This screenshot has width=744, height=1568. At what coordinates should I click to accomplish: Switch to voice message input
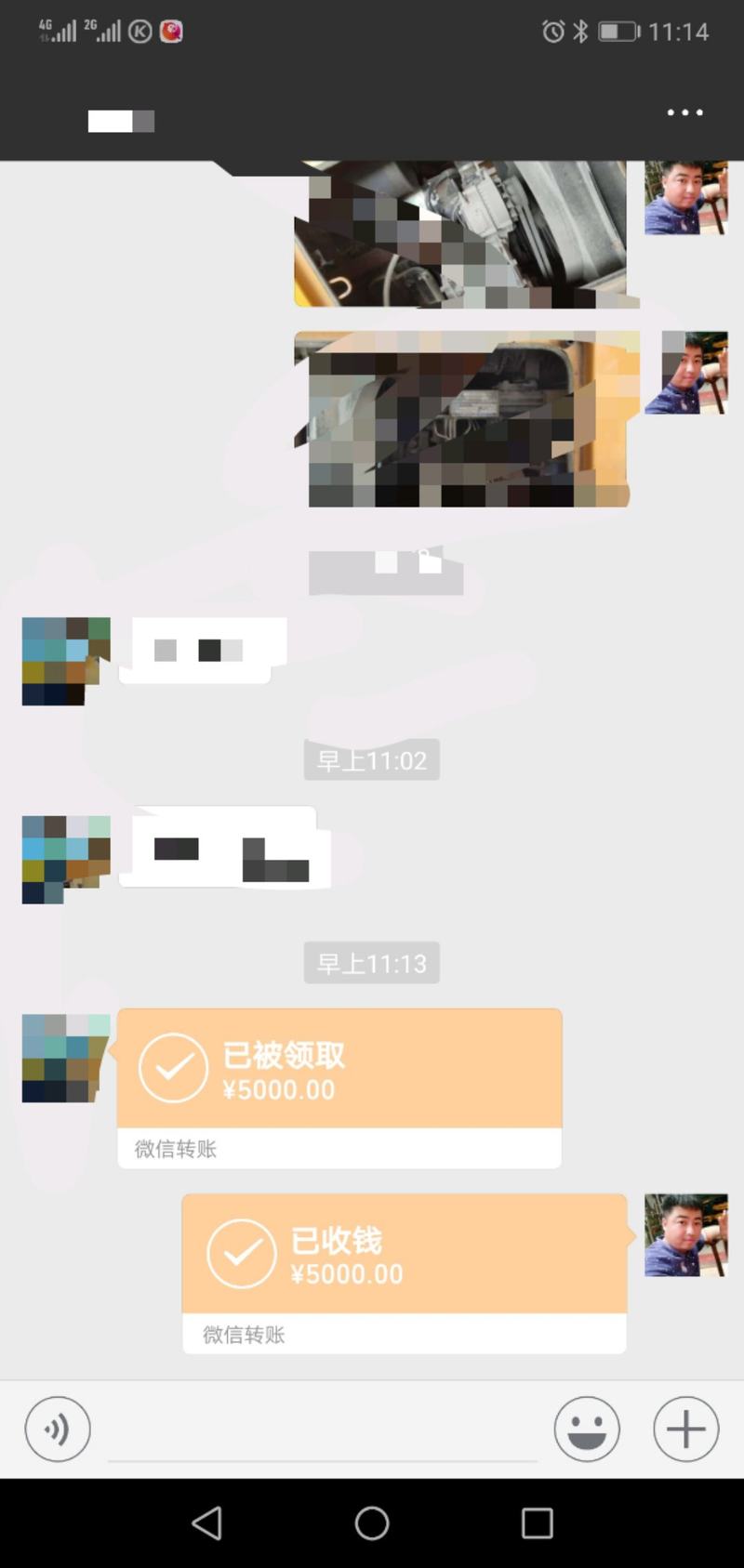coord(58,1429)
